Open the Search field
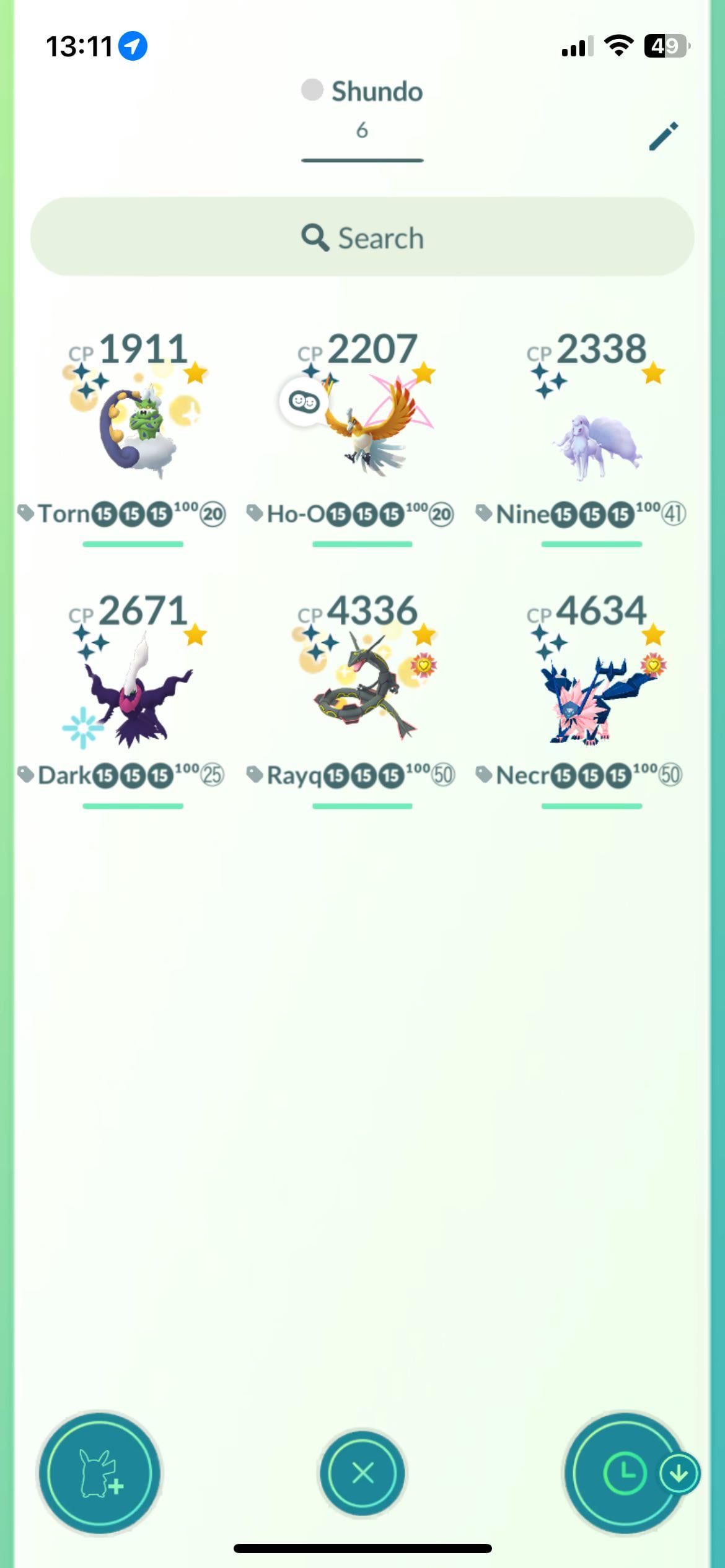The height and width of the screenshot is (1568, 725). coord(362,237)
